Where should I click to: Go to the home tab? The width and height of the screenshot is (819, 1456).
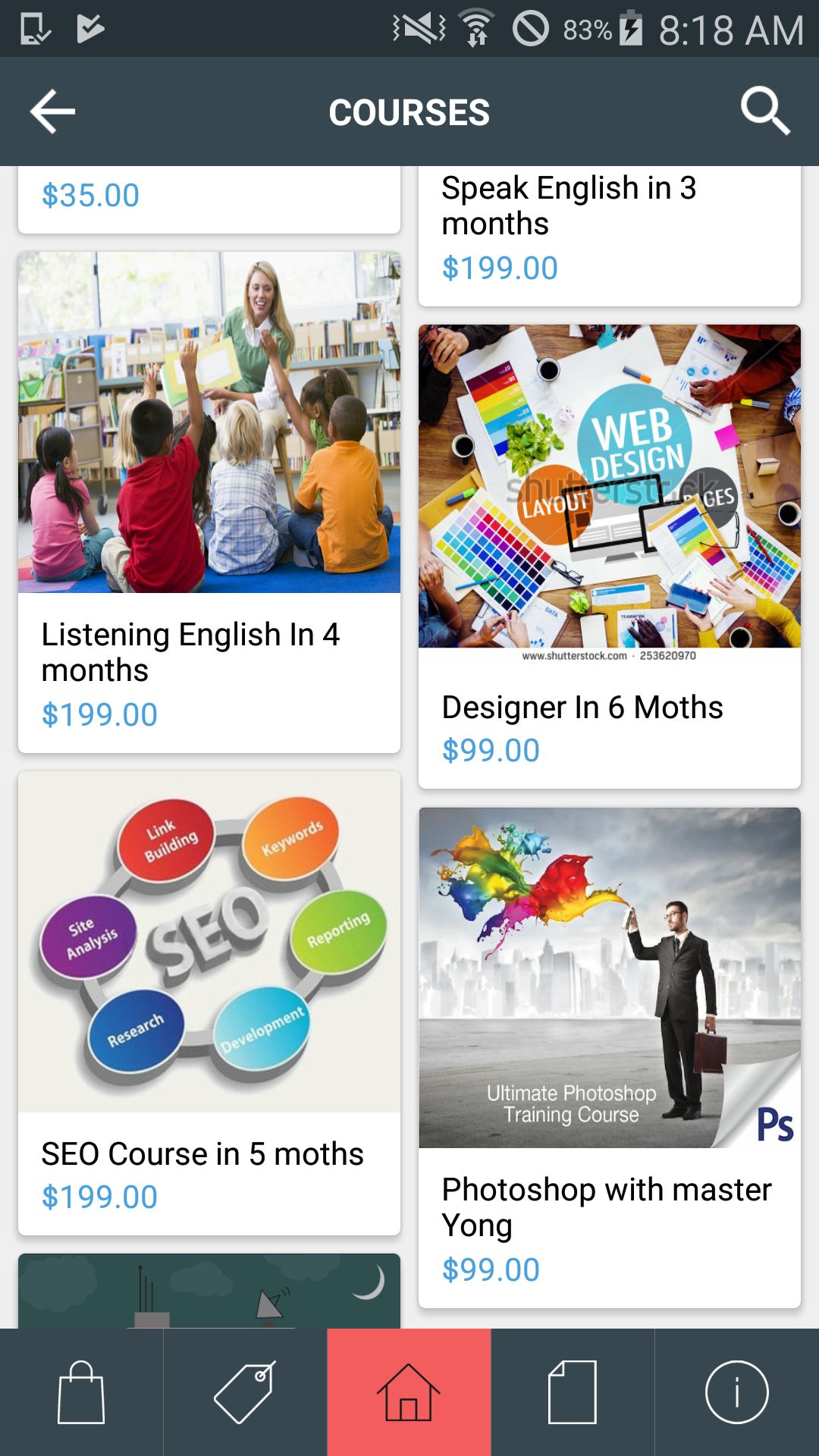409,1392
